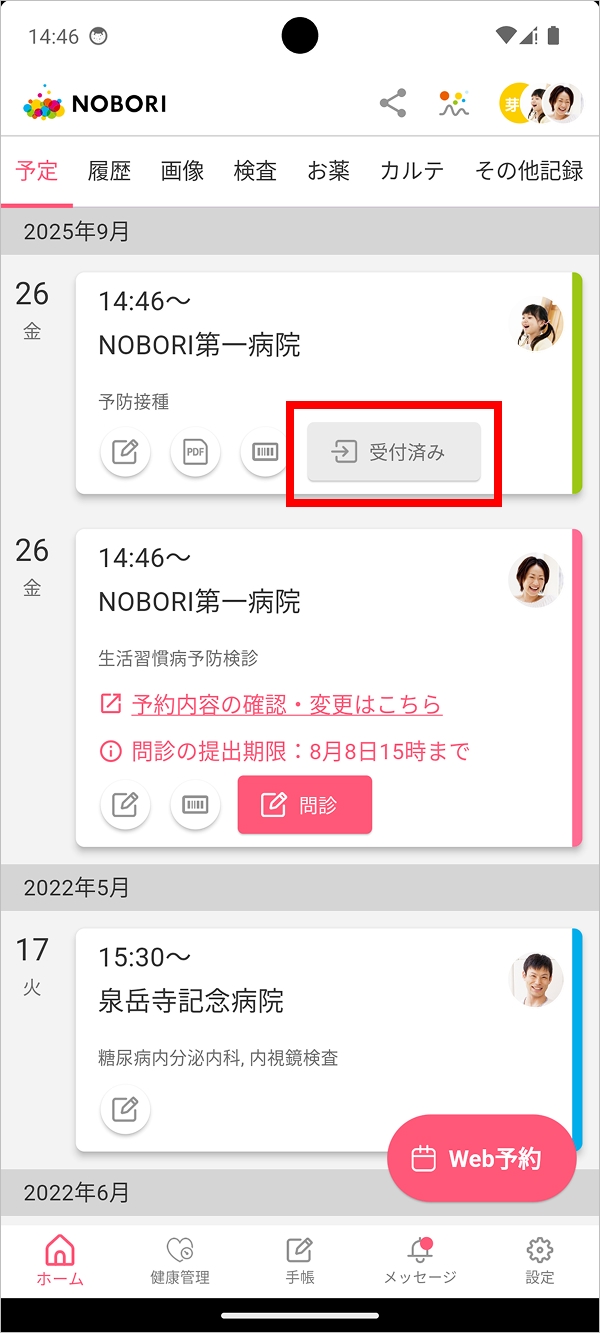Switch to the 画像 tab

[x=182, y=171]
